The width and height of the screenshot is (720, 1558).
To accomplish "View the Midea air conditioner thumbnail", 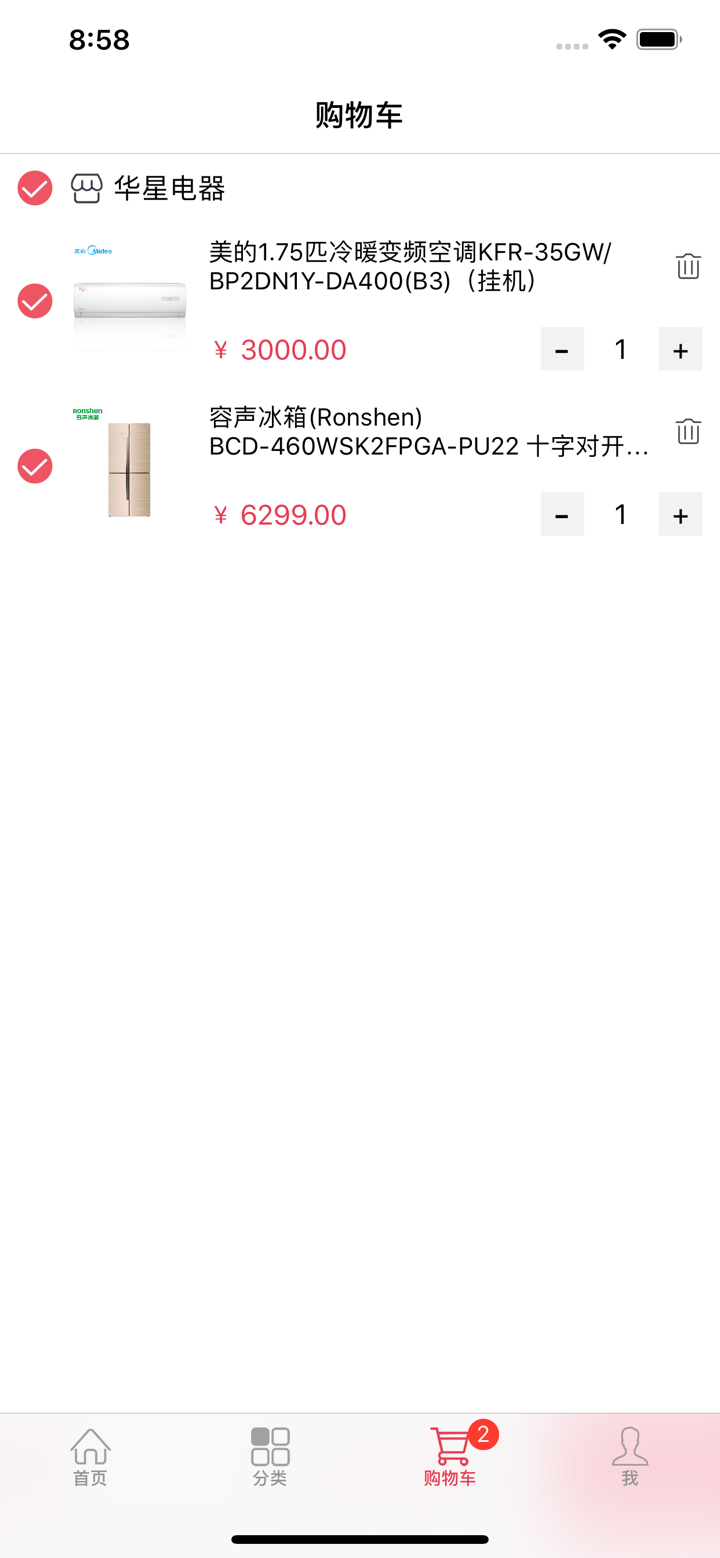I will (x=130, y=300).
